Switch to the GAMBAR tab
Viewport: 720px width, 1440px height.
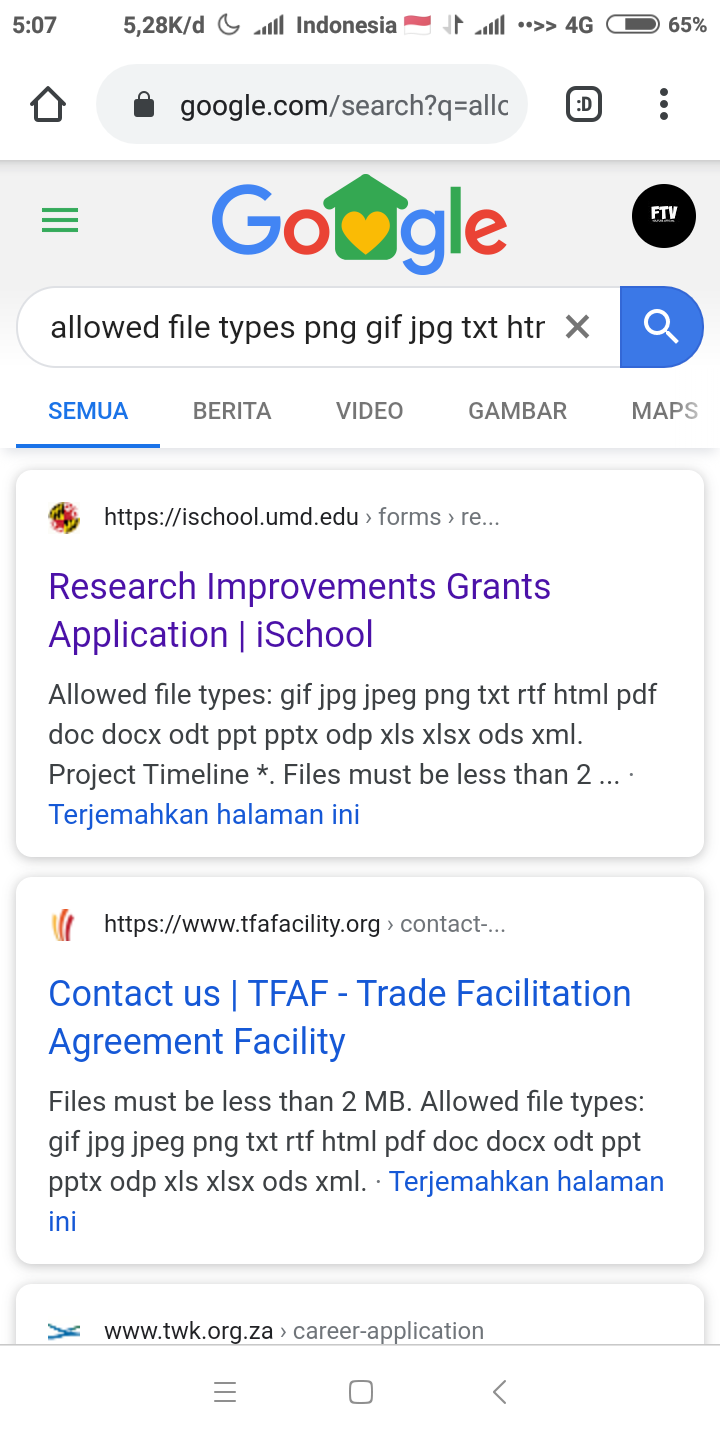coord(518,411)
